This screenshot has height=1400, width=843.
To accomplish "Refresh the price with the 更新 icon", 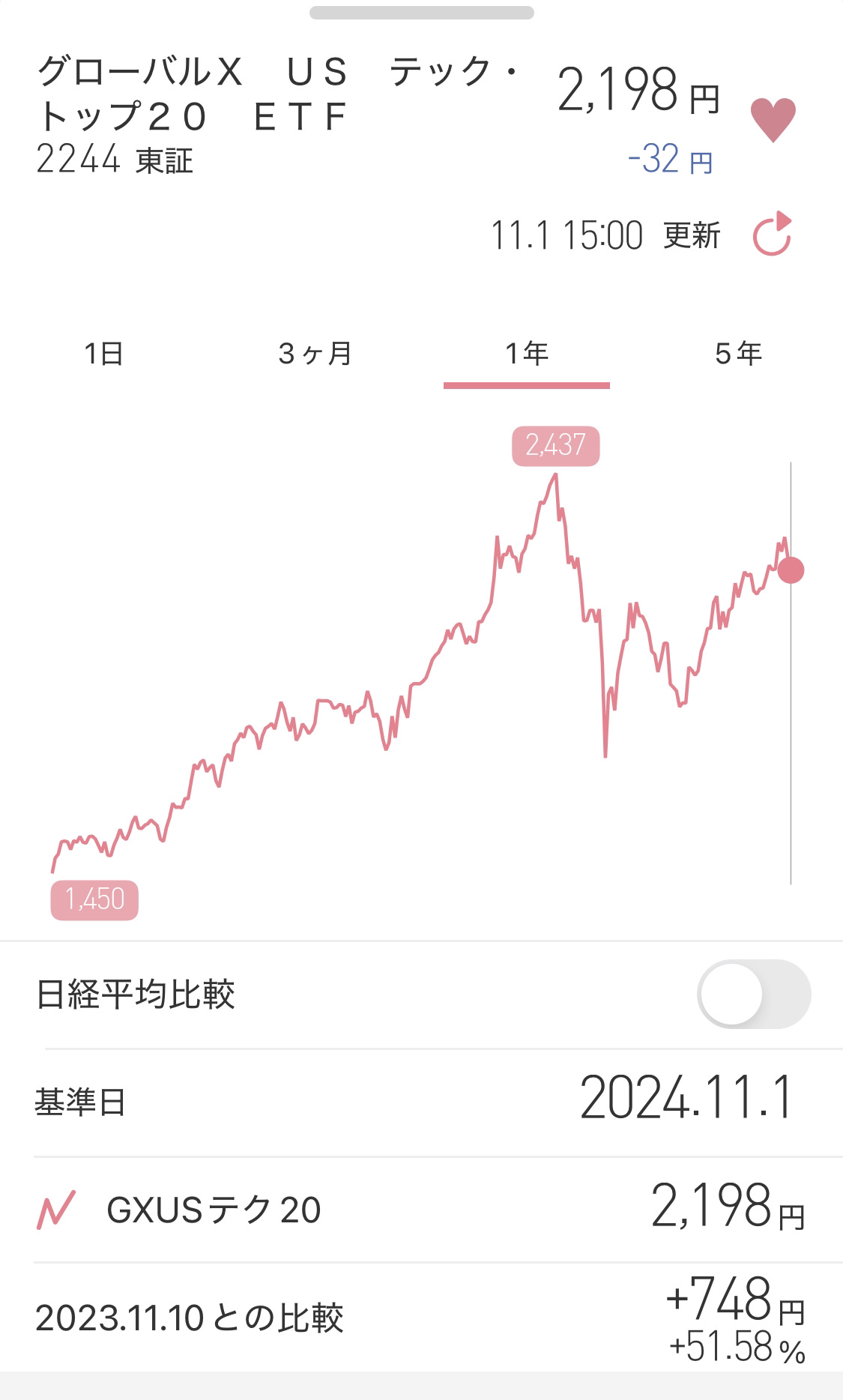I will coord(772,235).
